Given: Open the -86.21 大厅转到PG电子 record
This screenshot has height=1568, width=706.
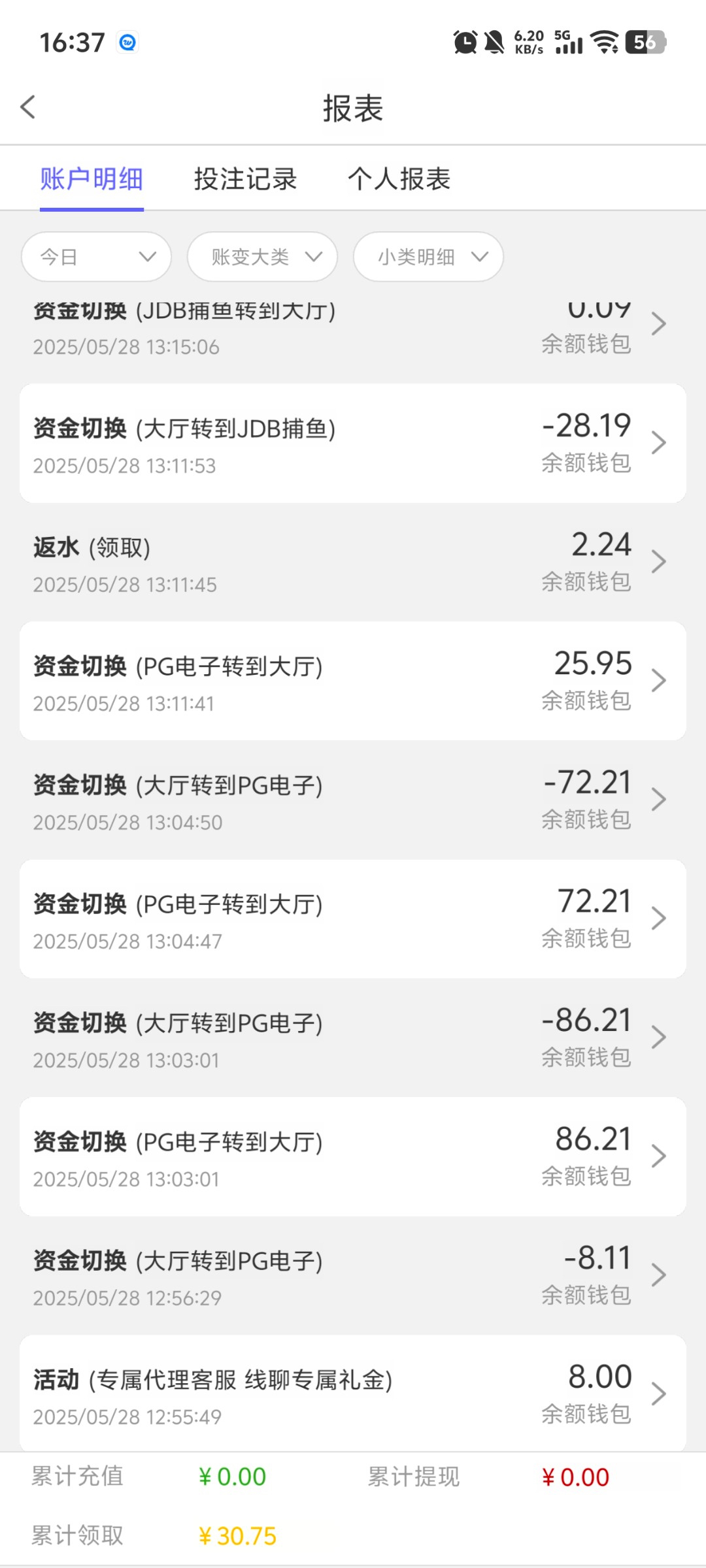Looking at the screenshot, I should point(353,1038).
